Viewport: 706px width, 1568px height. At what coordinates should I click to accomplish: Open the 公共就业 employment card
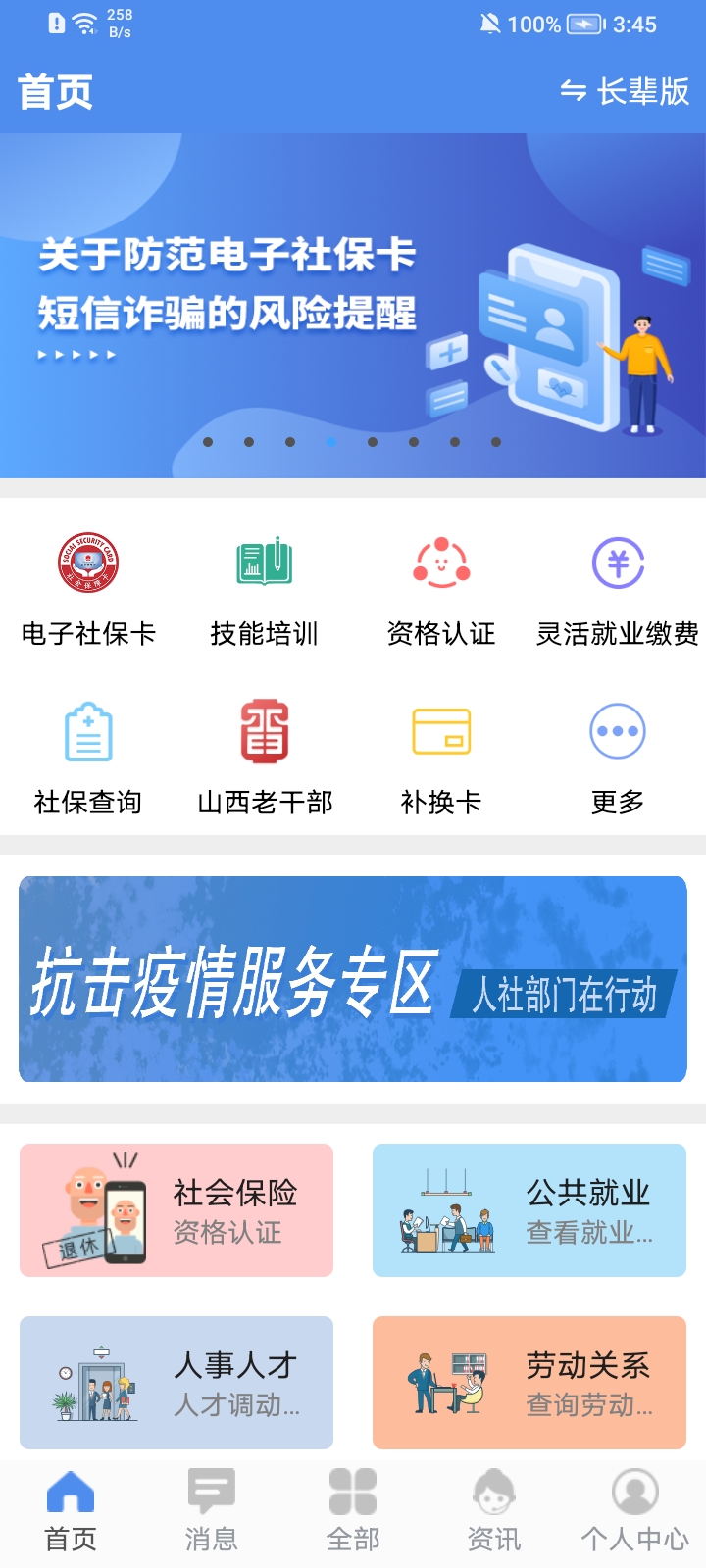click(x=529, y=1209)
